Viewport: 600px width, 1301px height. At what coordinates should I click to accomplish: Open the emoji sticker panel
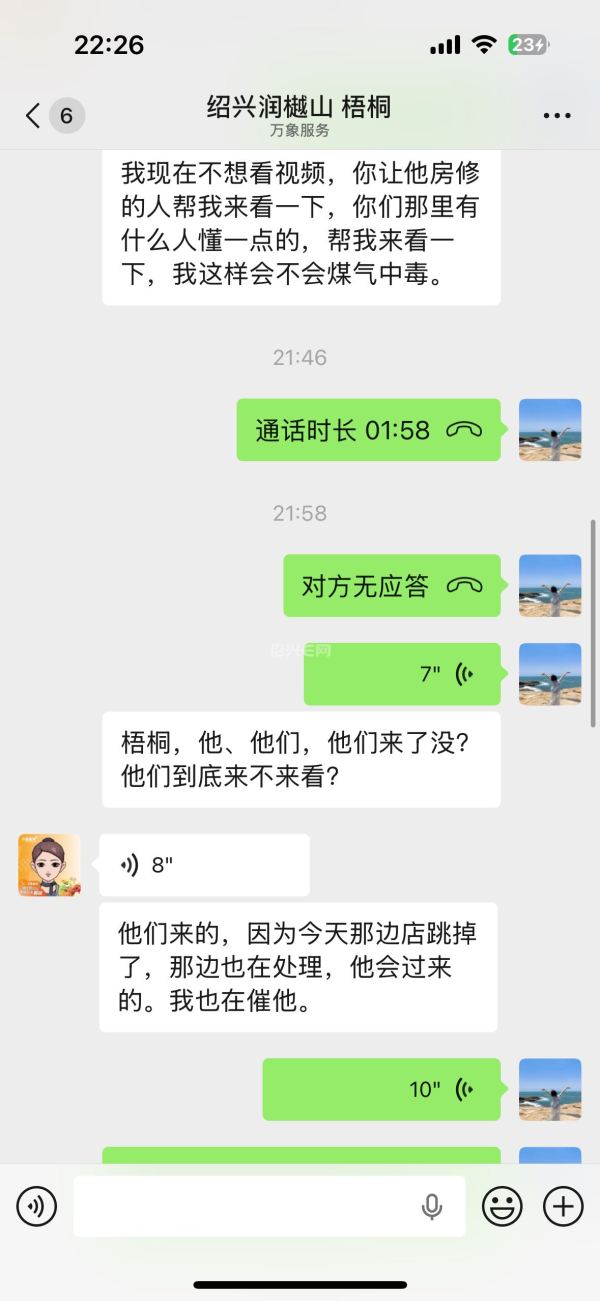click(x=502, y=1207)
